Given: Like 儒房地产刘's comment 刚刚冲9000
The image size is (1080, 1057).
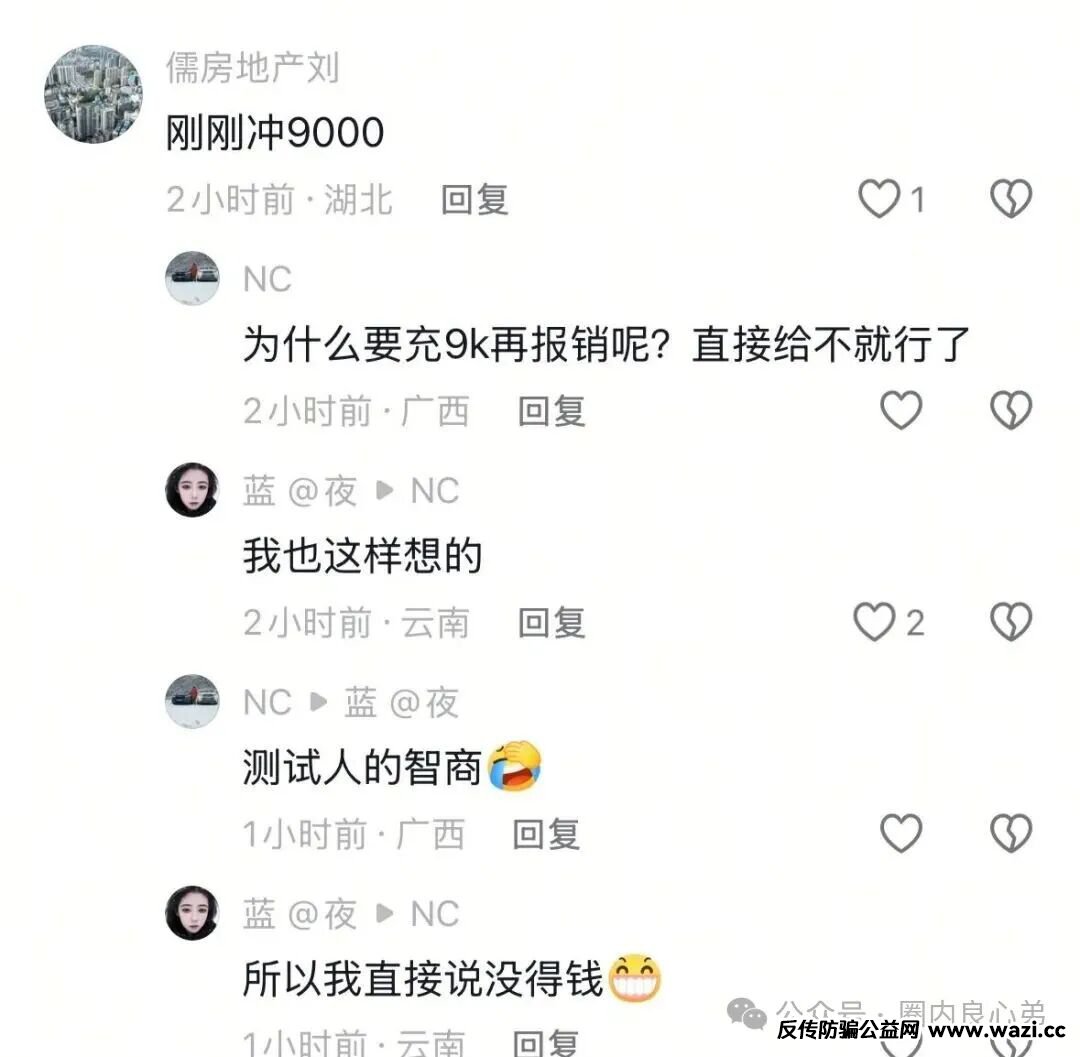Looking at the screenshot, I should (881, 199).
